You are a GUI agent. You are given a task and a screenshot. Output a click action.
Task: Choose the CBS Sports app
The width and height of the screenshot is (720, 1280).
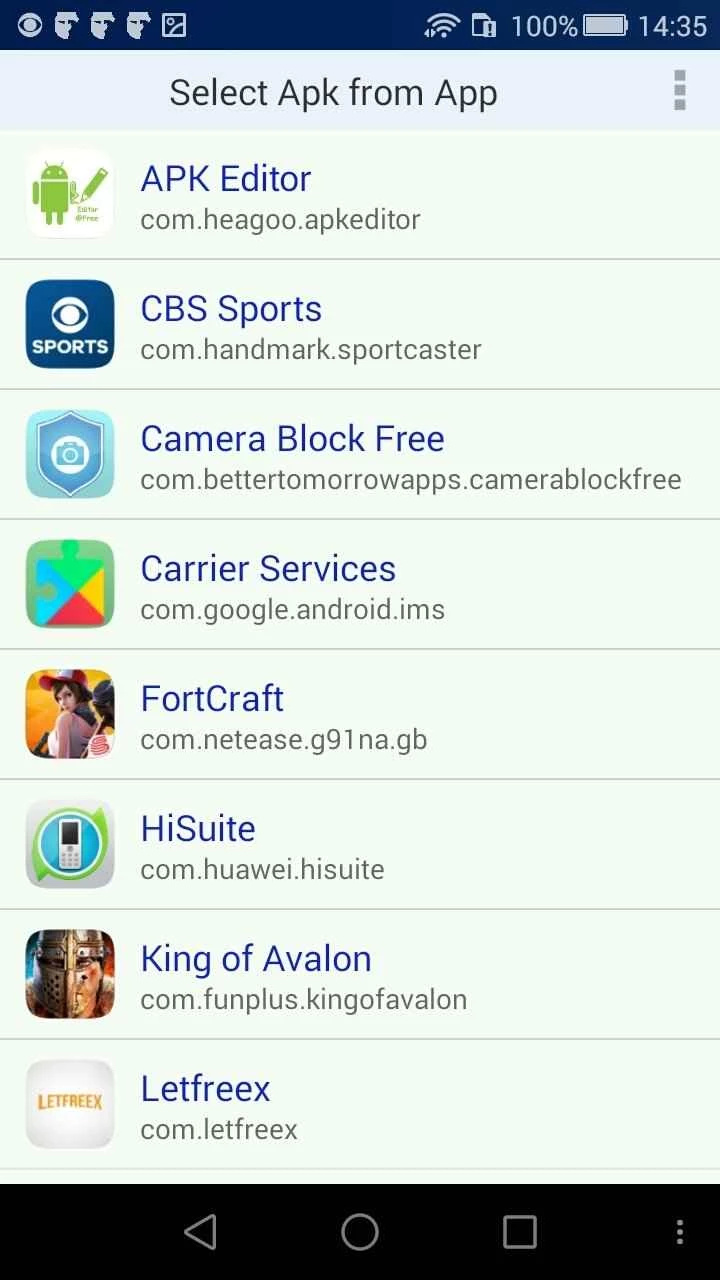tap(360, 325)
